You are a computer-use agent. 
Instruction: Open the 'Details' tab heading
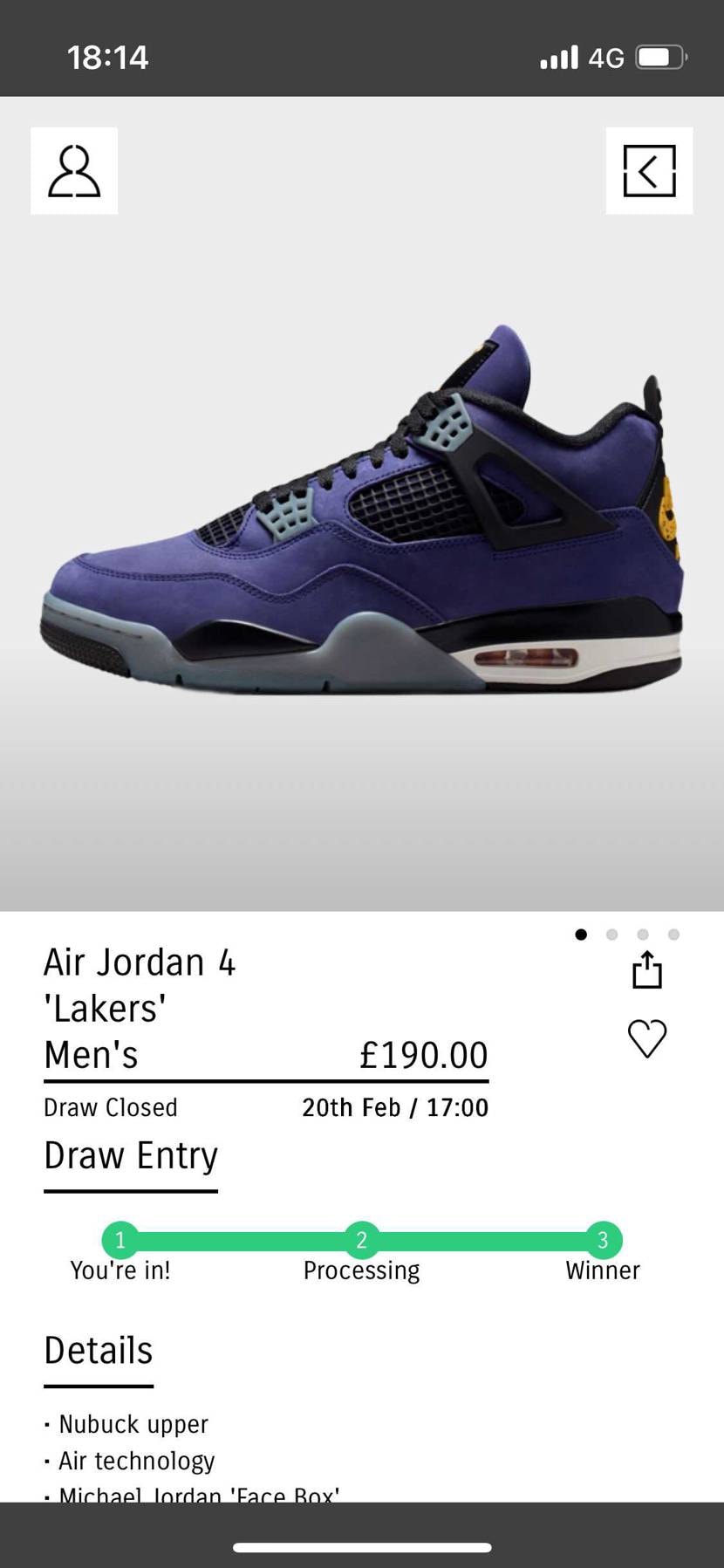(98, 1349)
